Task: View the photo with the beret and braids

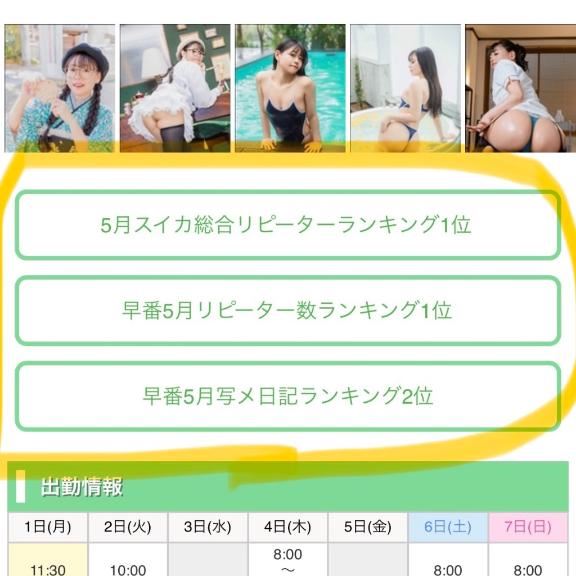Action: tap(60, 88)
